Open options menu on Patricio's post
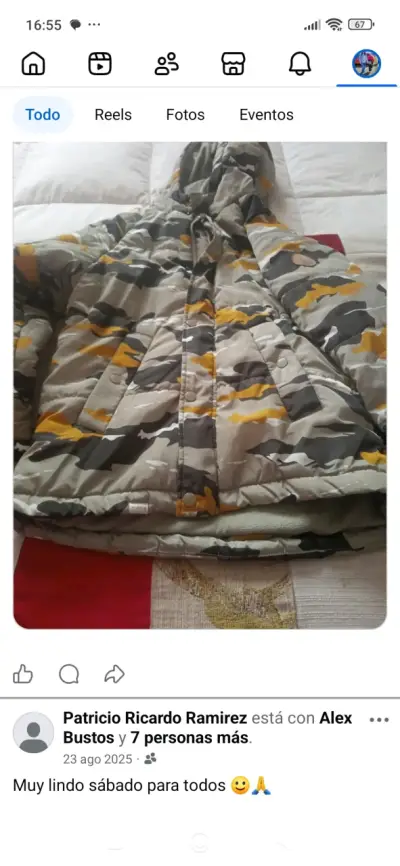Image resolution: width=400 pixels, height=866 pixels. (x=379, y=720)
